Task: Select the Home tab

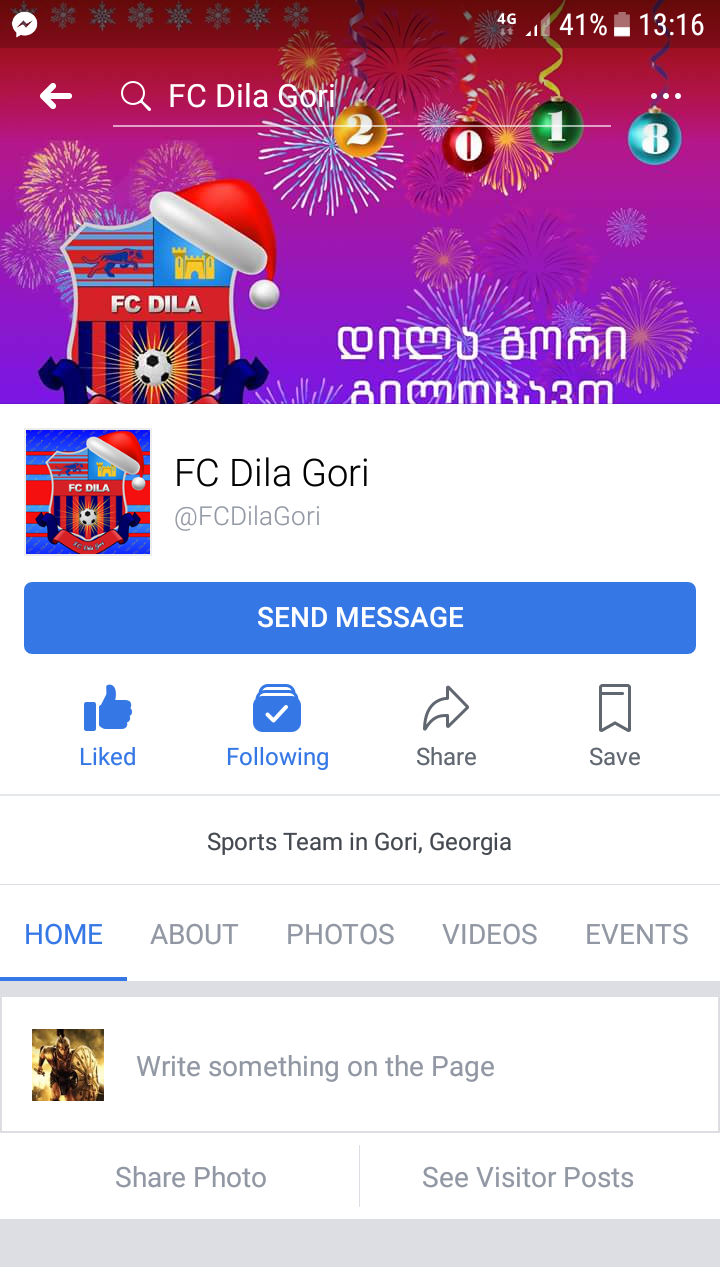Action: pyautogui.click(x=64, y=934)
